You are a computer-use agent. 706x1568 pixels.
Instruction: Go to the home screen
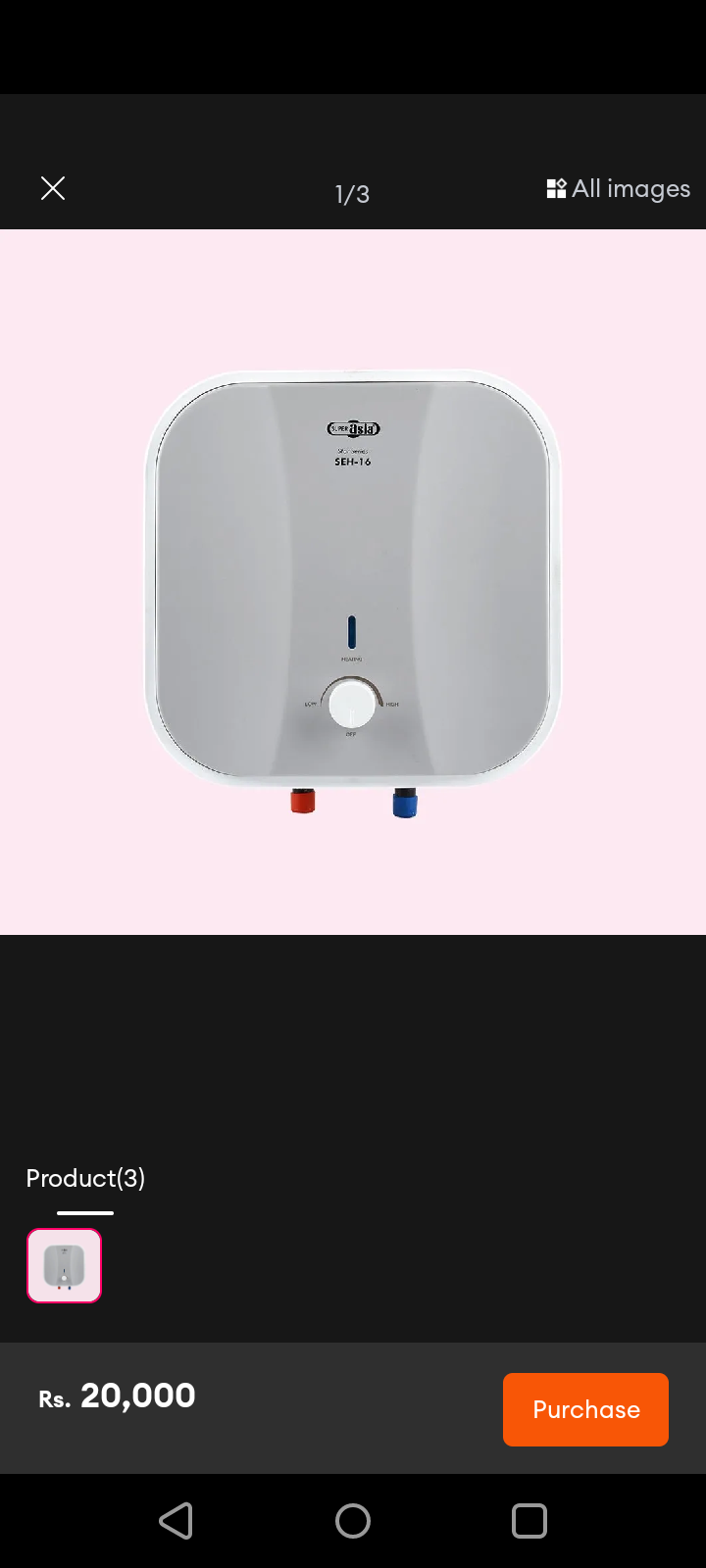tap(353, 1521)
